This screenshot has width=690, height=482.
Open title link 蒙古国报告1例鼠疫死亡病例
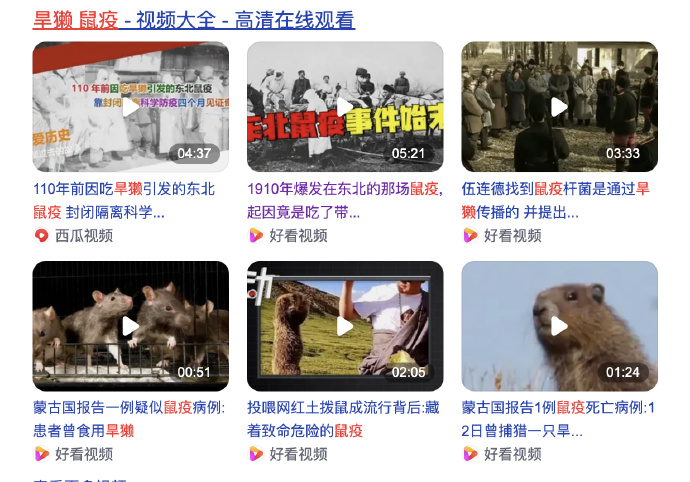tap(557, 408)
